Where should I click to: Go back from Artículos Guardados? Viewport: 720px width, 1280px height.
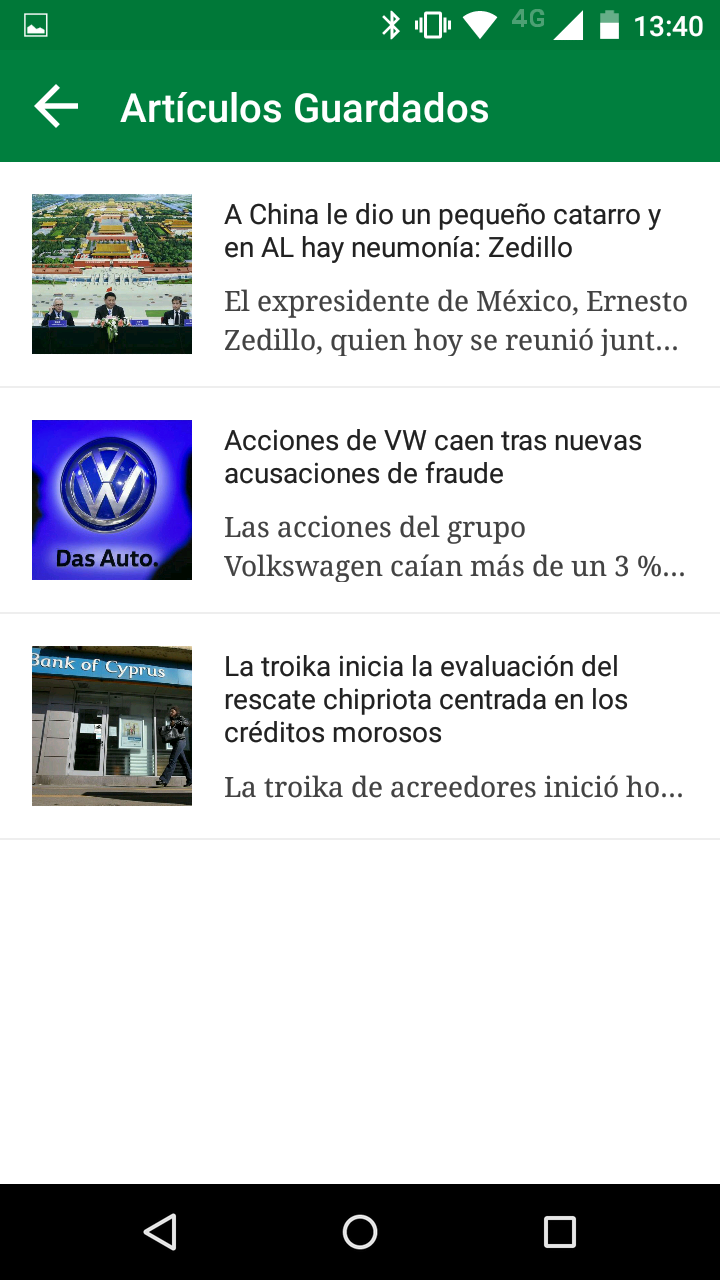(56, 107)
